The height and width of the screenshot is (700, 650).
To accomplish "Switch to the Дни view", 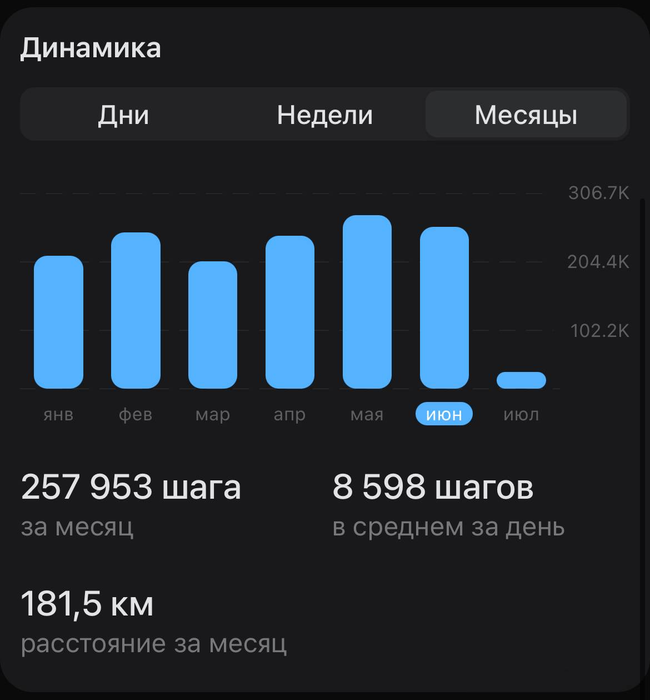I will (123, 115).
